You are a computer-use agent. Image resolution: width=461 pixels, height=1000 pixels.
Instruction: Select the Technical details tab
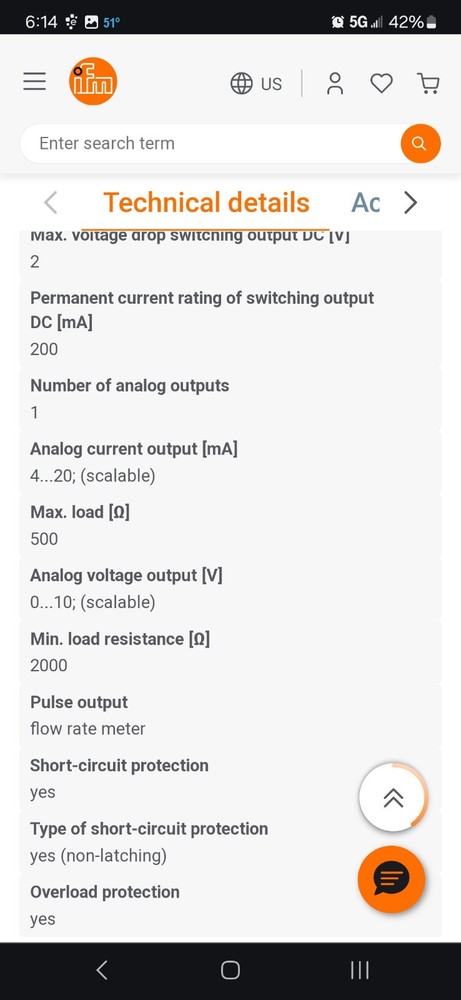click(206, 203)
